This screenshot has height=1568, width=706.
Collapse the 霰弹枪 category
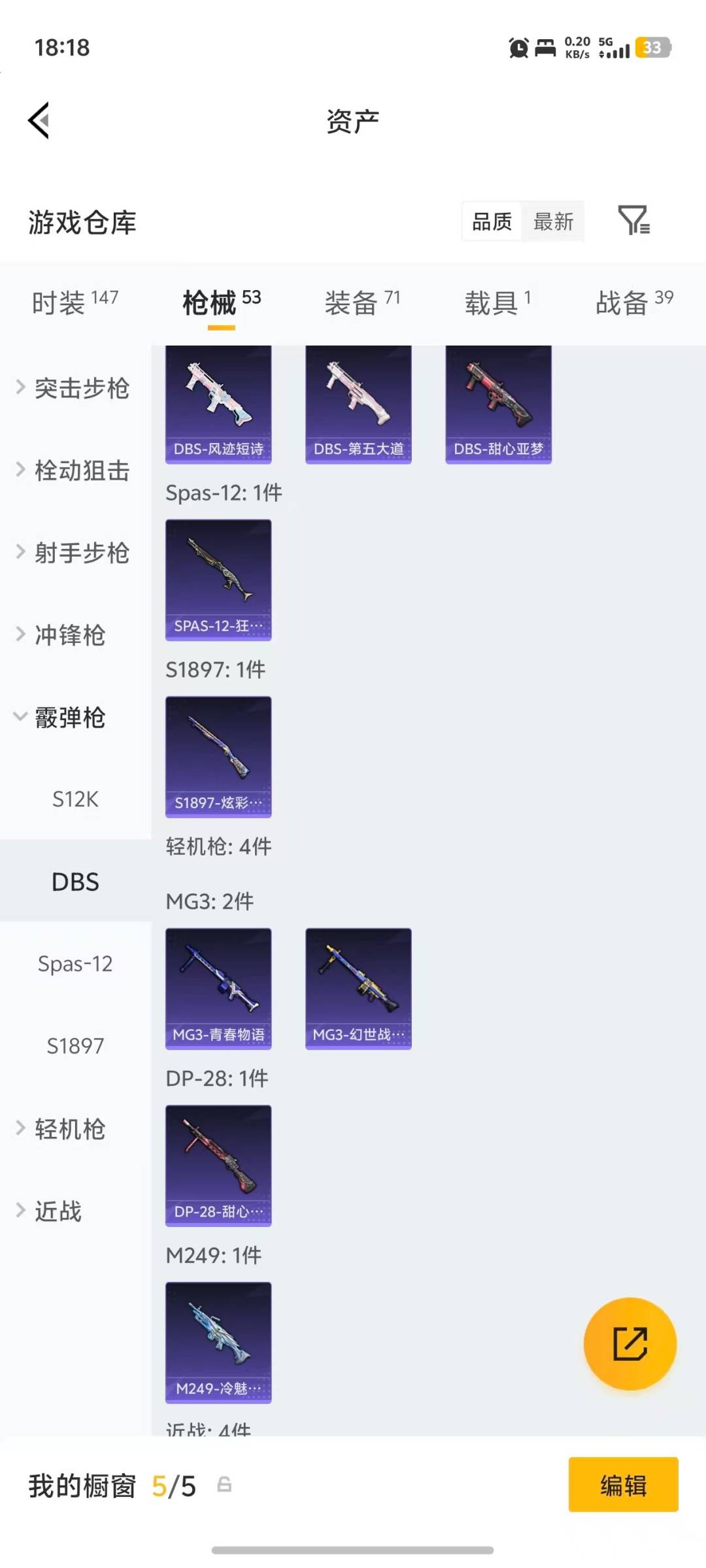coord(64,717)
